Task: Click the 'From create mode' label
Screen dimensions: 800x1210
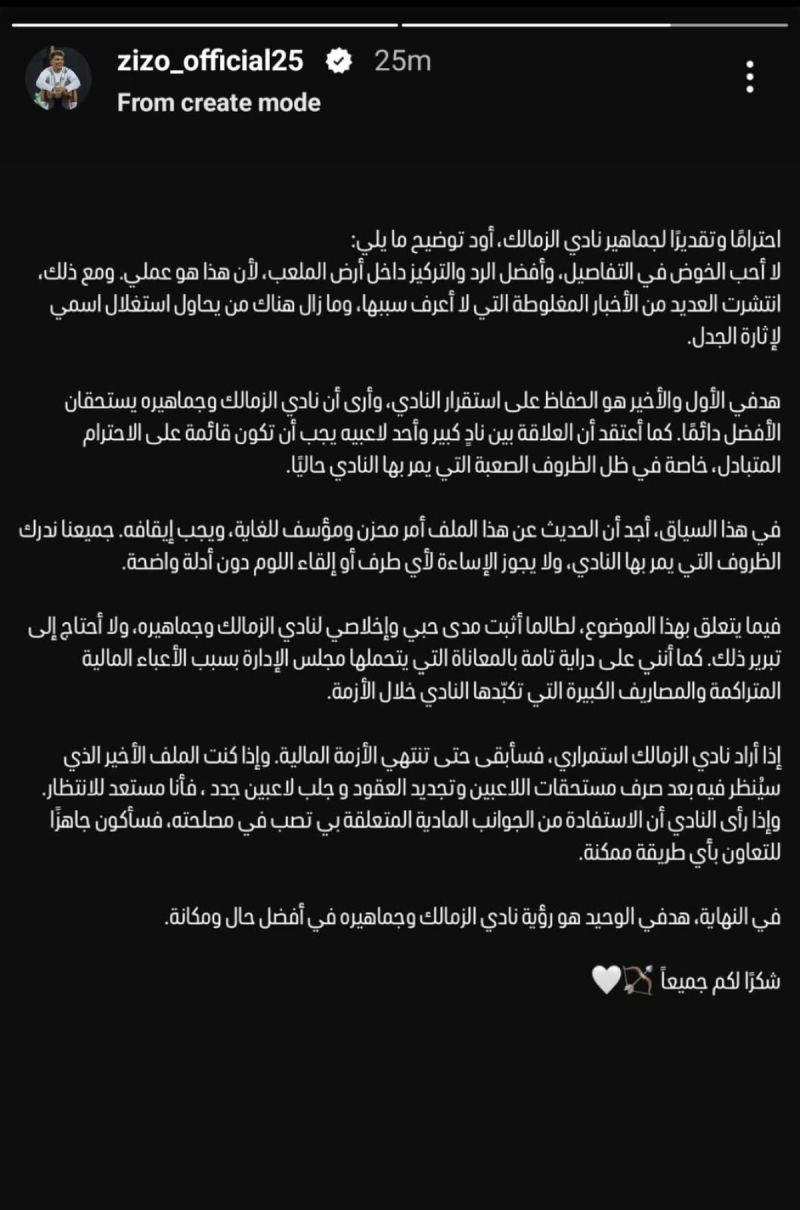Action: coord(216,101)
